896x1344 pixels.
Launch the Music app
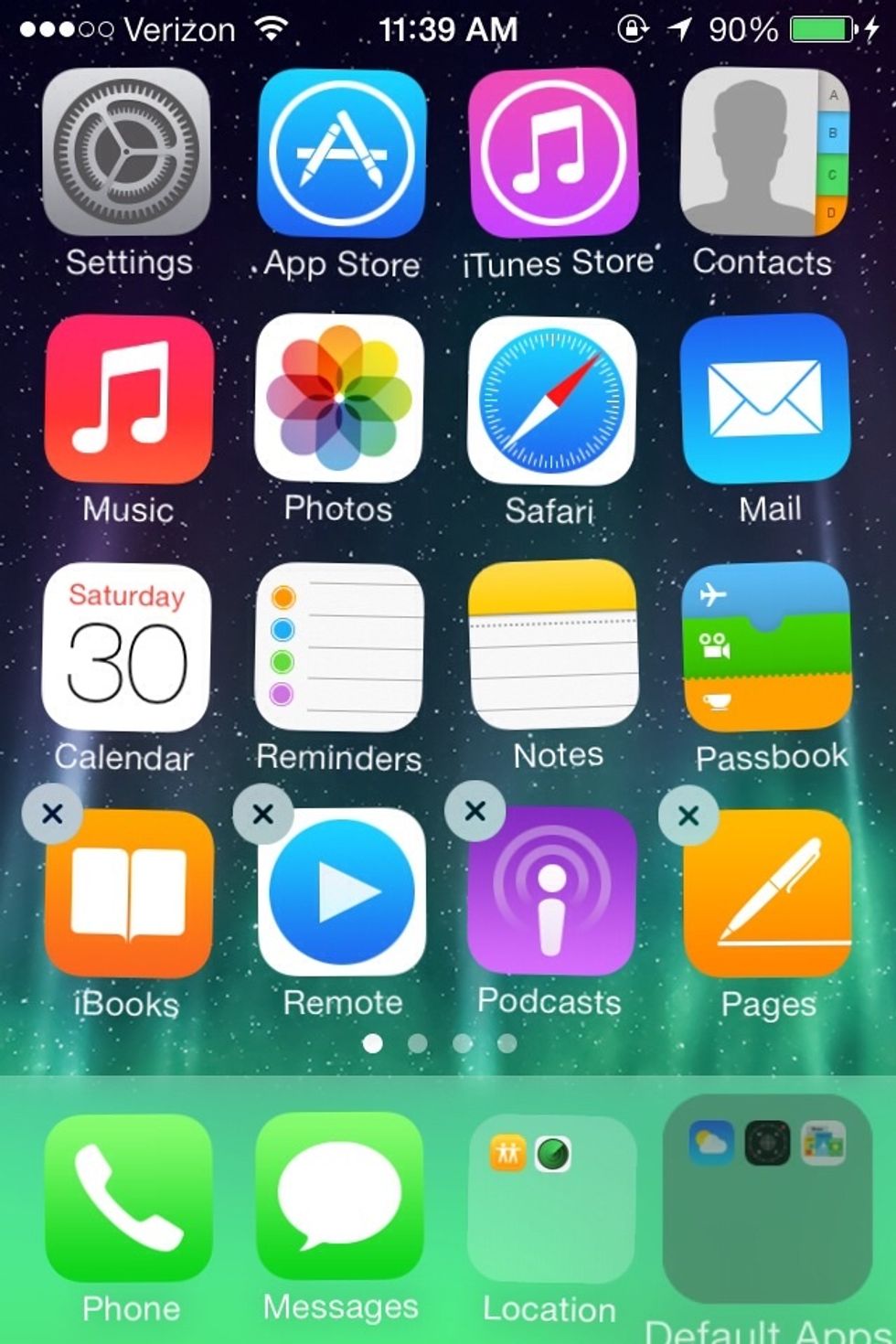tap(126, 400)
